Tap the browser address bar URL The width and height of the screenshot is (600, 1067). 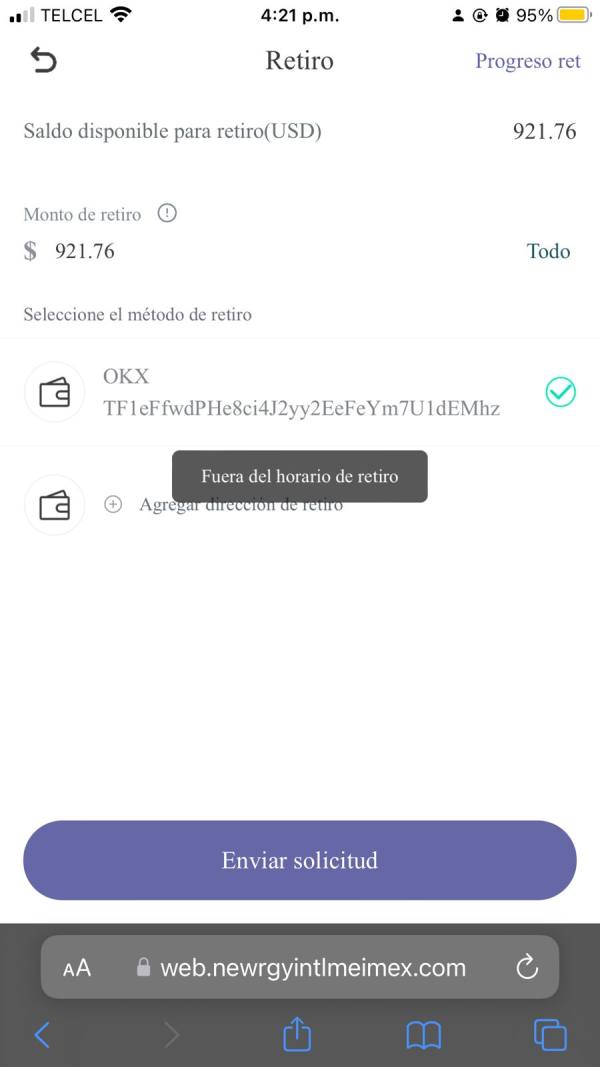(313, 968)
